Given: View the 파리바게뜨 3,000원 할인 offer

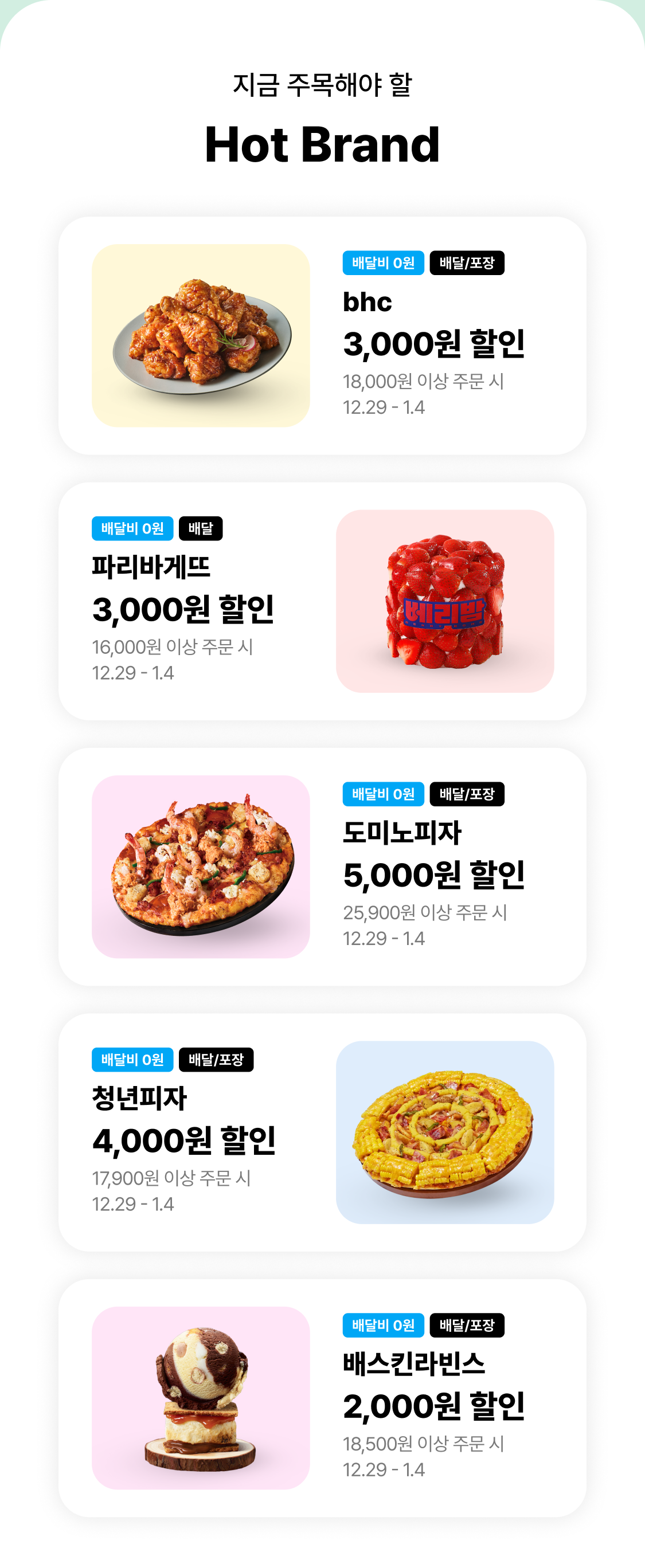Looking at the screenshot, I should click(322, 601).
